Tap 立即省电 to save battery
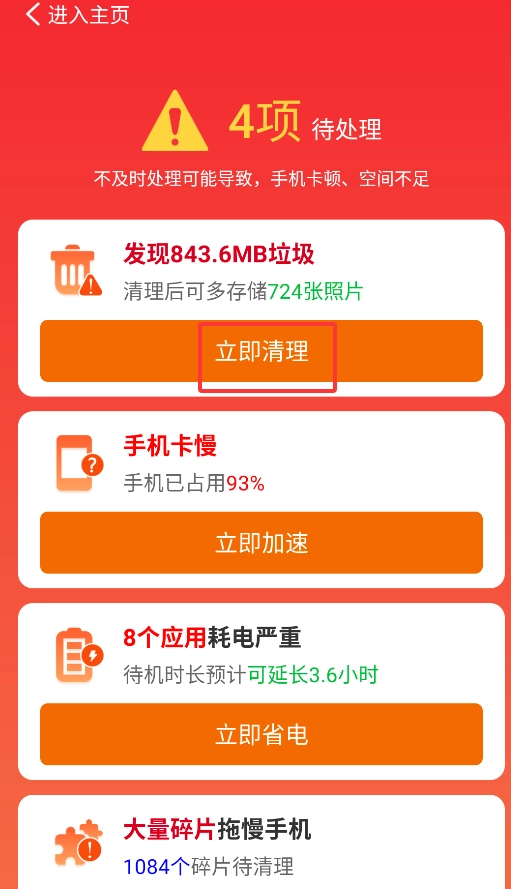511x889 pixels. point(261,734)
